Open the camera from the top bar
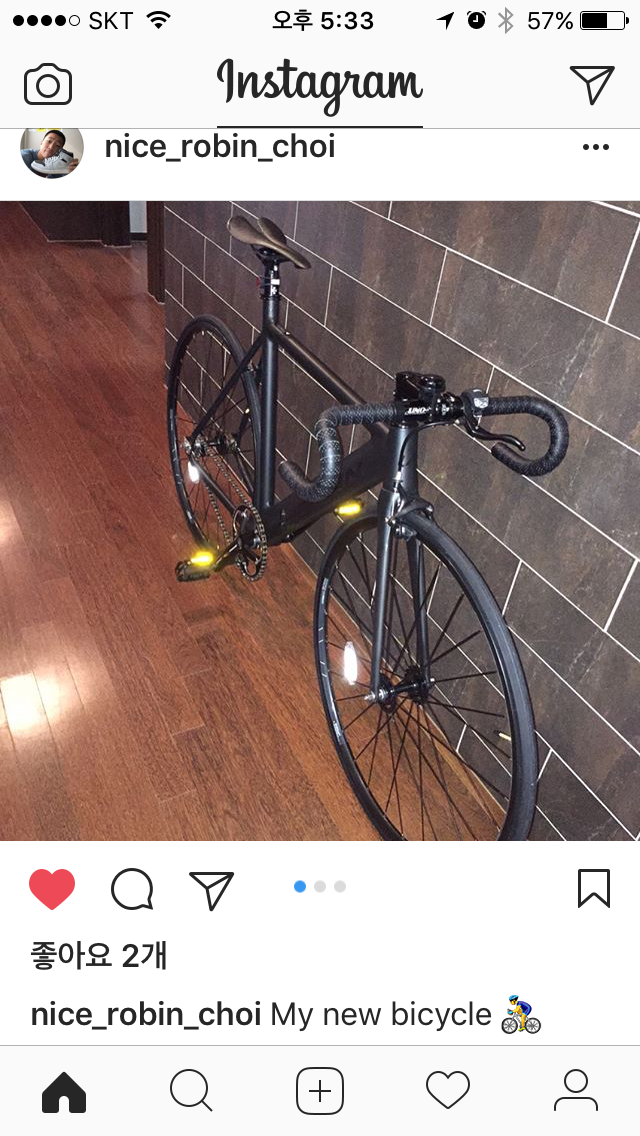The image size is (640, 1136). [x=48, y=85]
